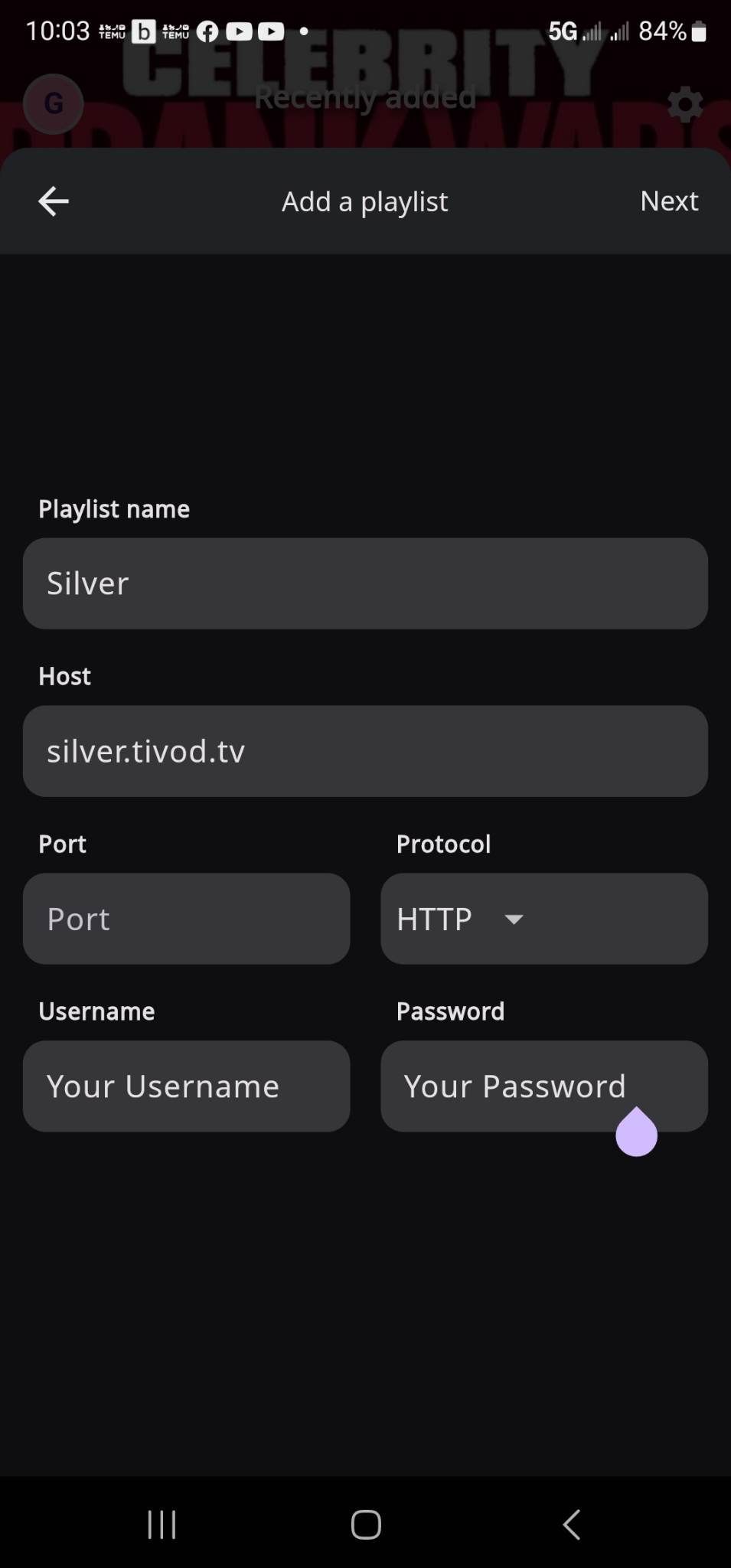Open recent apps from navigation bar

click(x=162, y=1524)
